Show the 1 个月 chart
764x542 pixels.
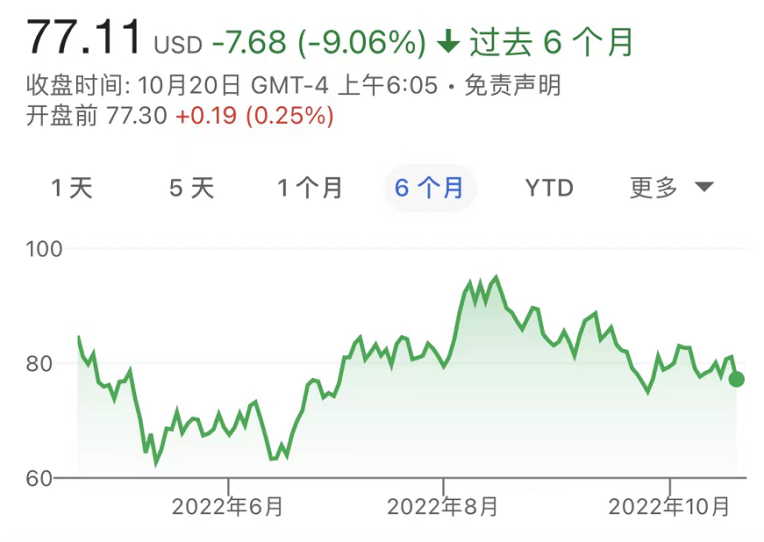tap(310, 187)
